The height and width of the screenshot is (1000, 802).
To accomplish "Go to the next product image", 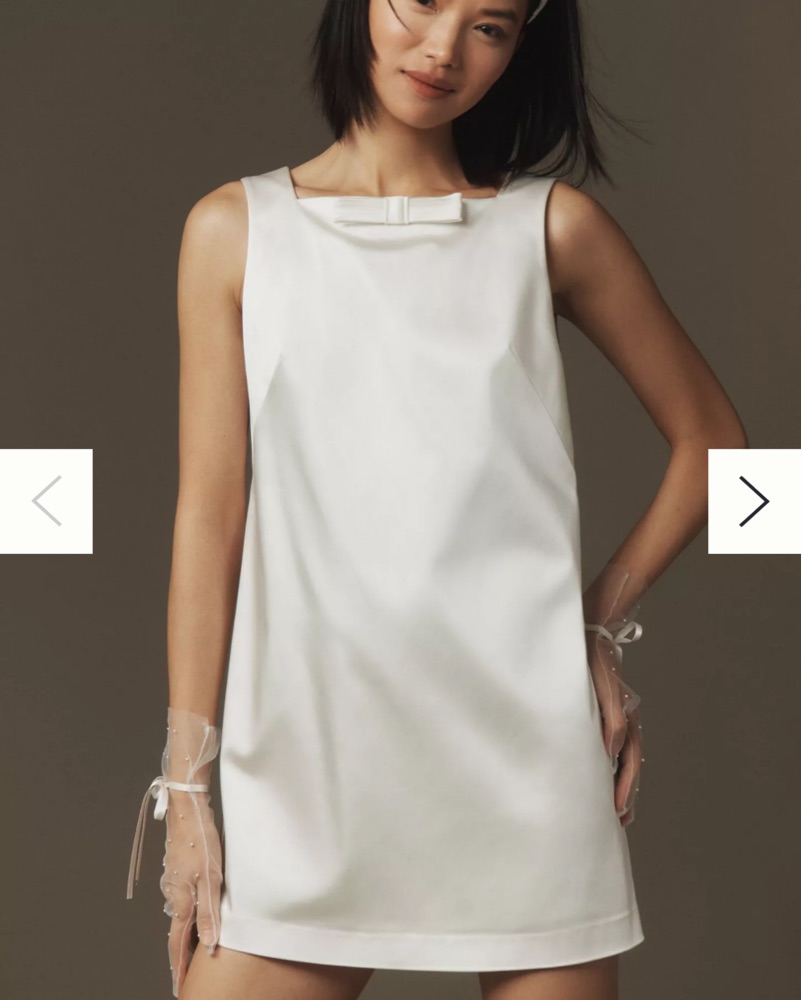I will [754, 501].
